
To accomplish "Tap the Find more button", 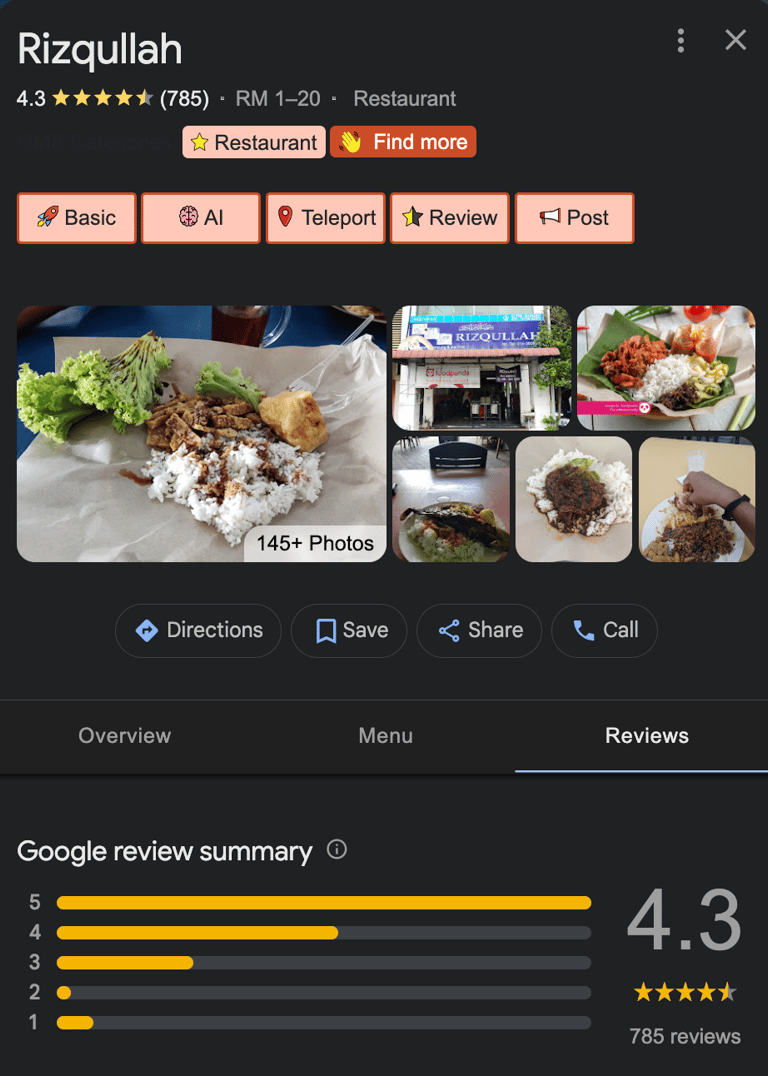I will (x=403, y=142).
